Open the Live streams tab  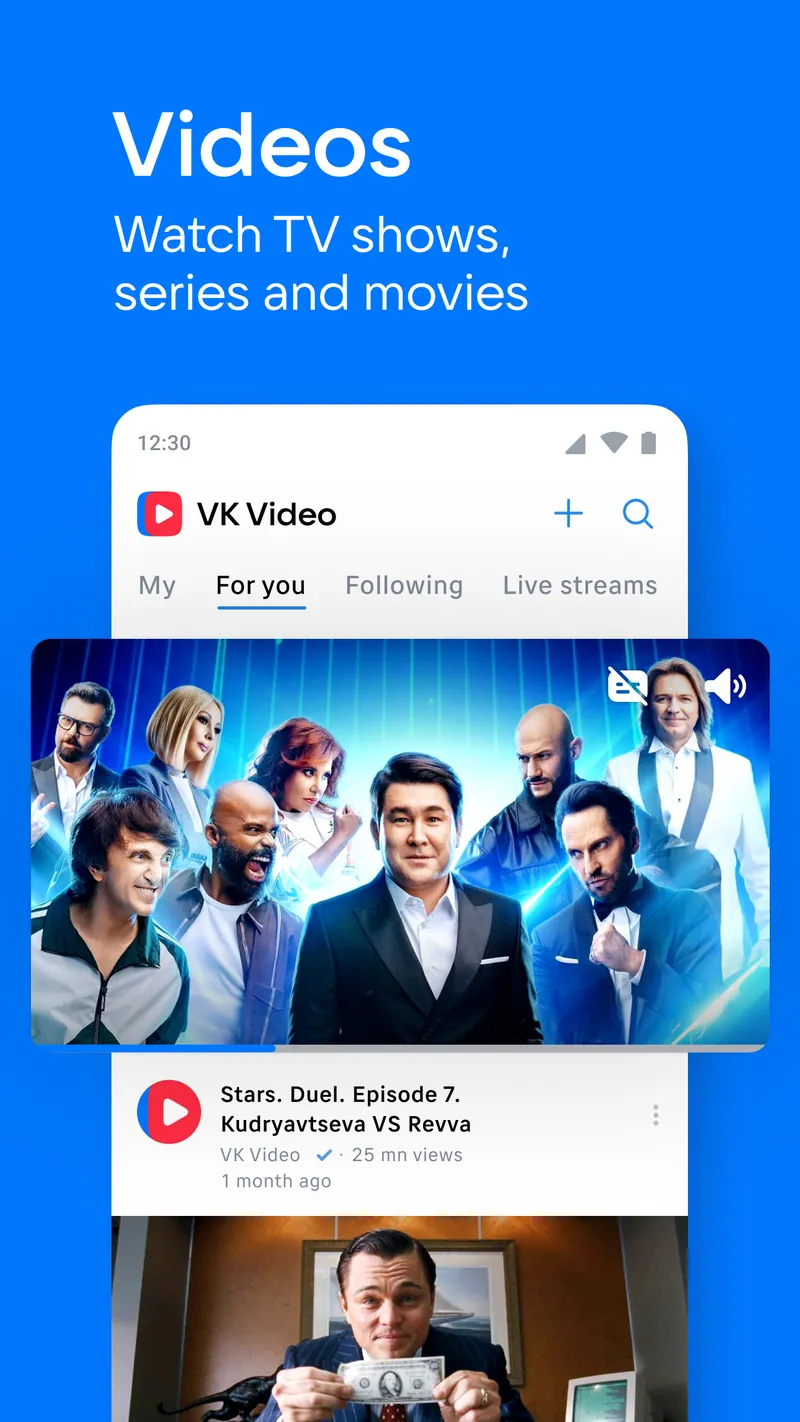click(580, 586)
